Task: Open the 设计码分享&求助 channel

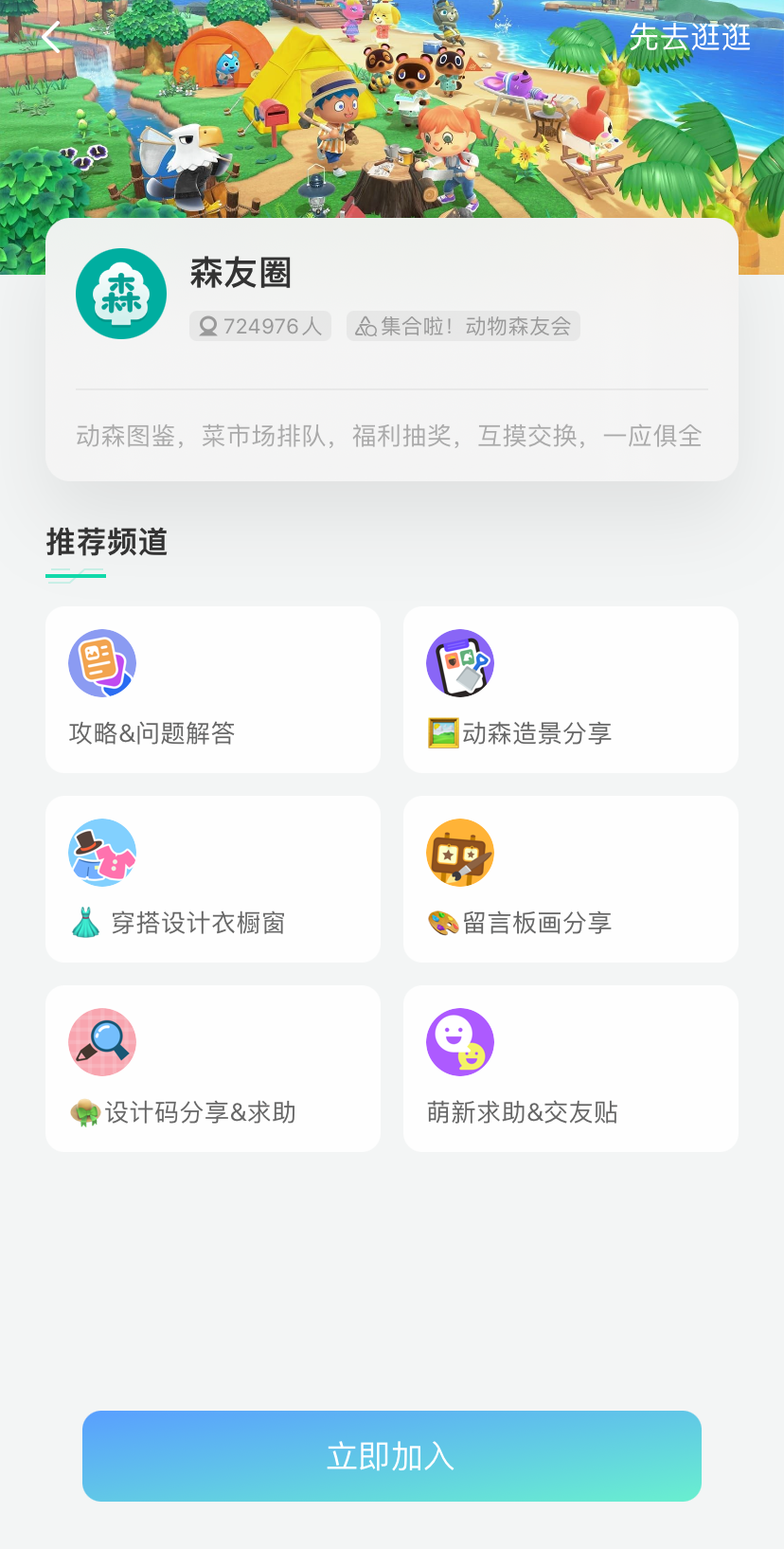Action: 213,1069
